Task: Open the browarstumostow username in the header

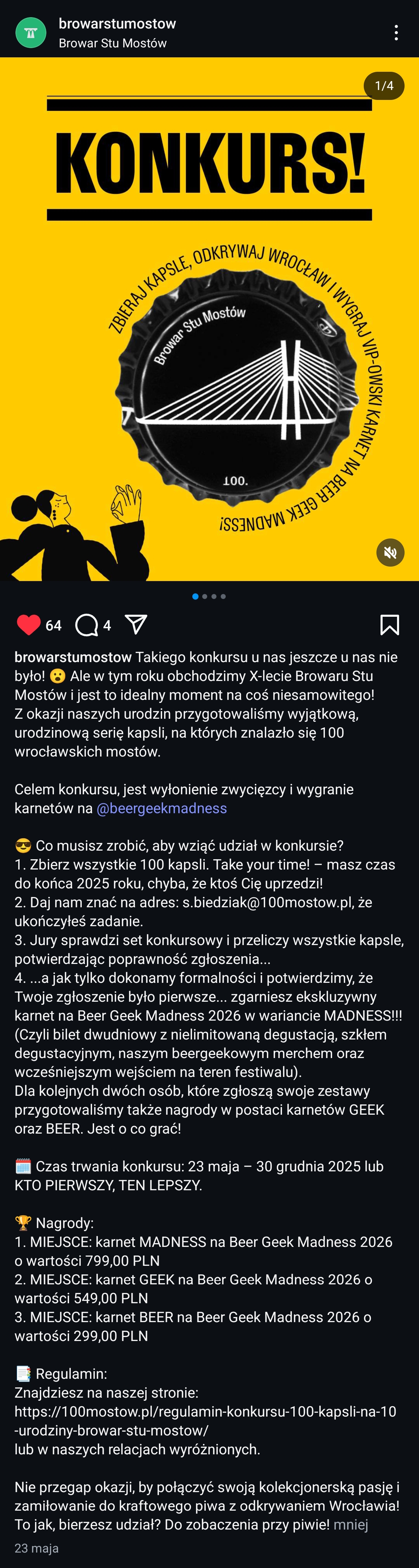Action: click(117, 24)
